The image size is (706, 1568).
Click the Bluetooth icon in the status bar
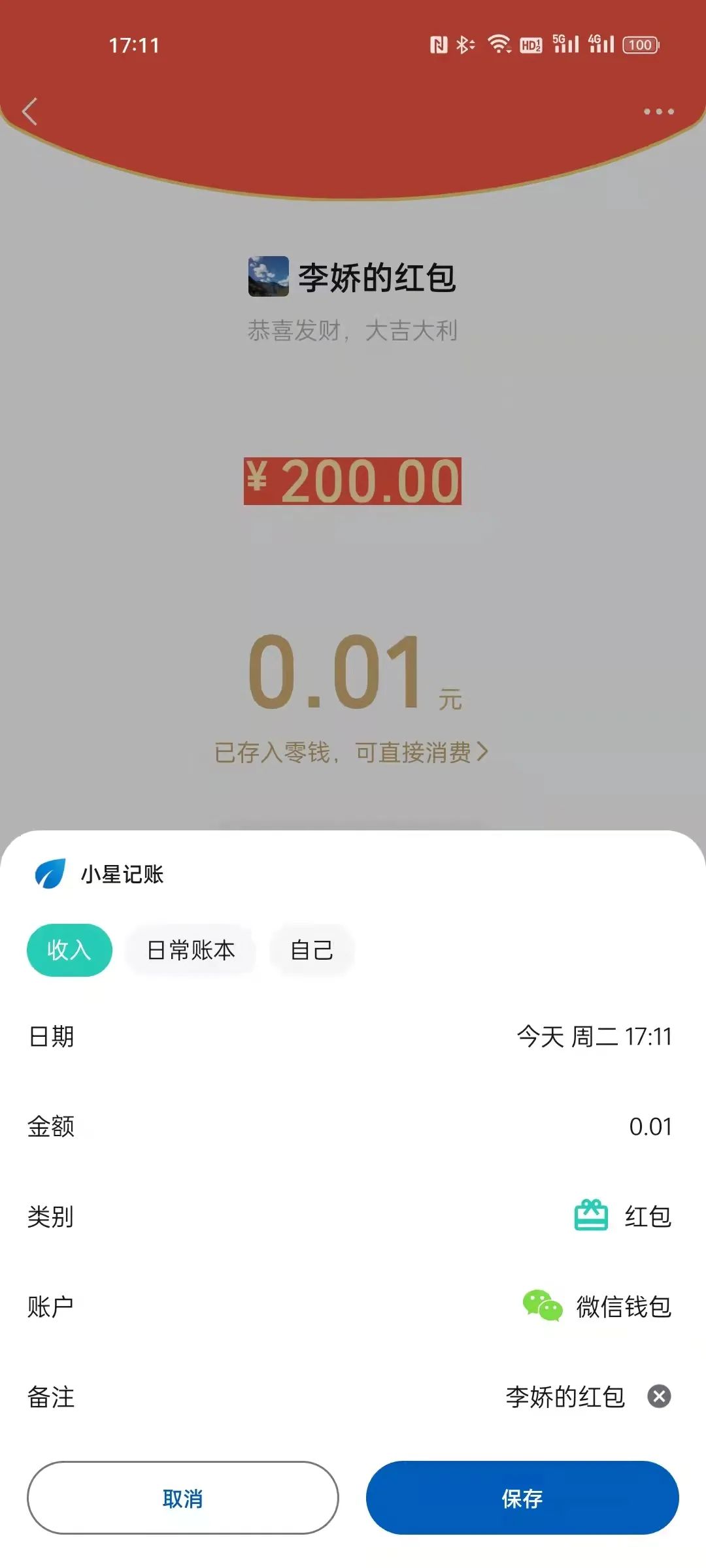(464, 44)
